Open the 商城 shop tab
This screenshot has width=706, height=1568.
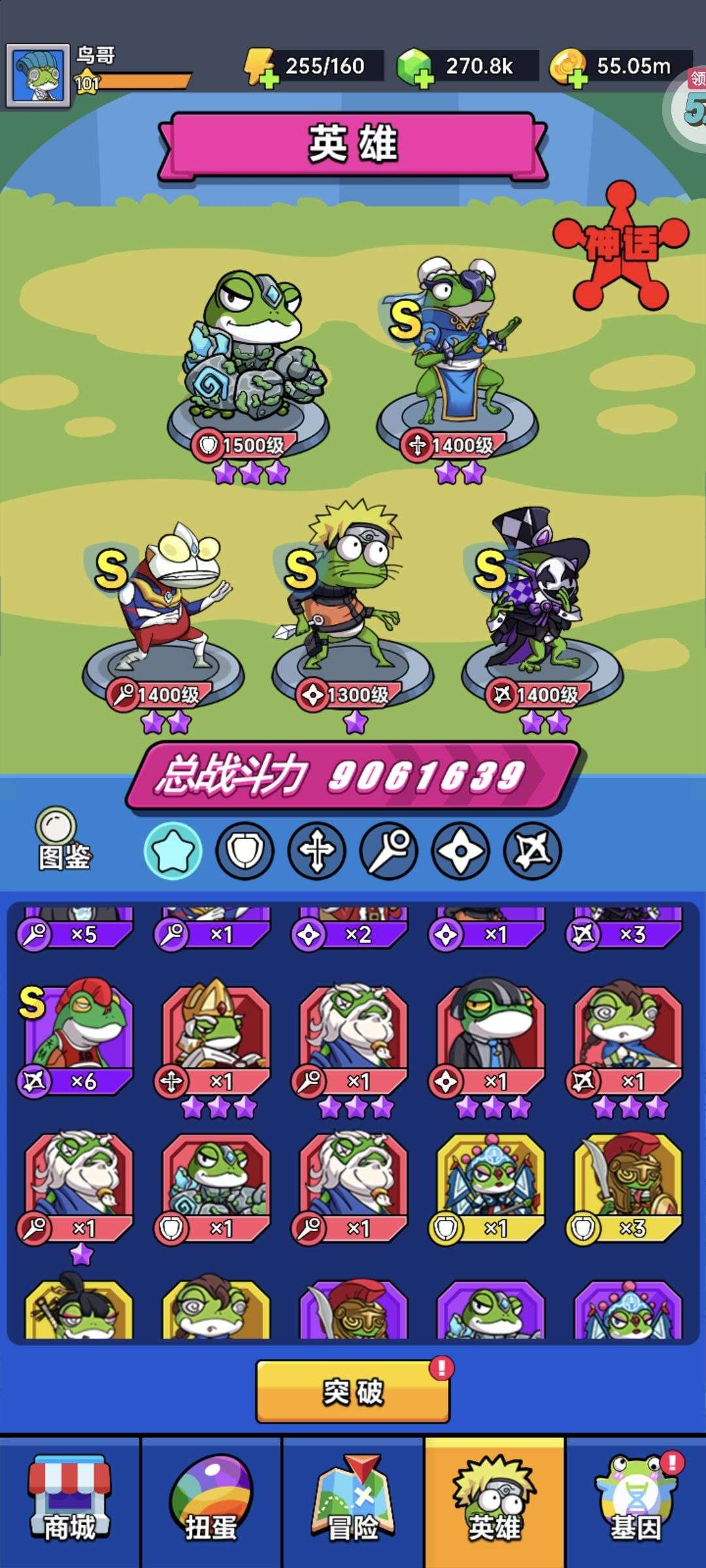click(x=69, y=1501)
